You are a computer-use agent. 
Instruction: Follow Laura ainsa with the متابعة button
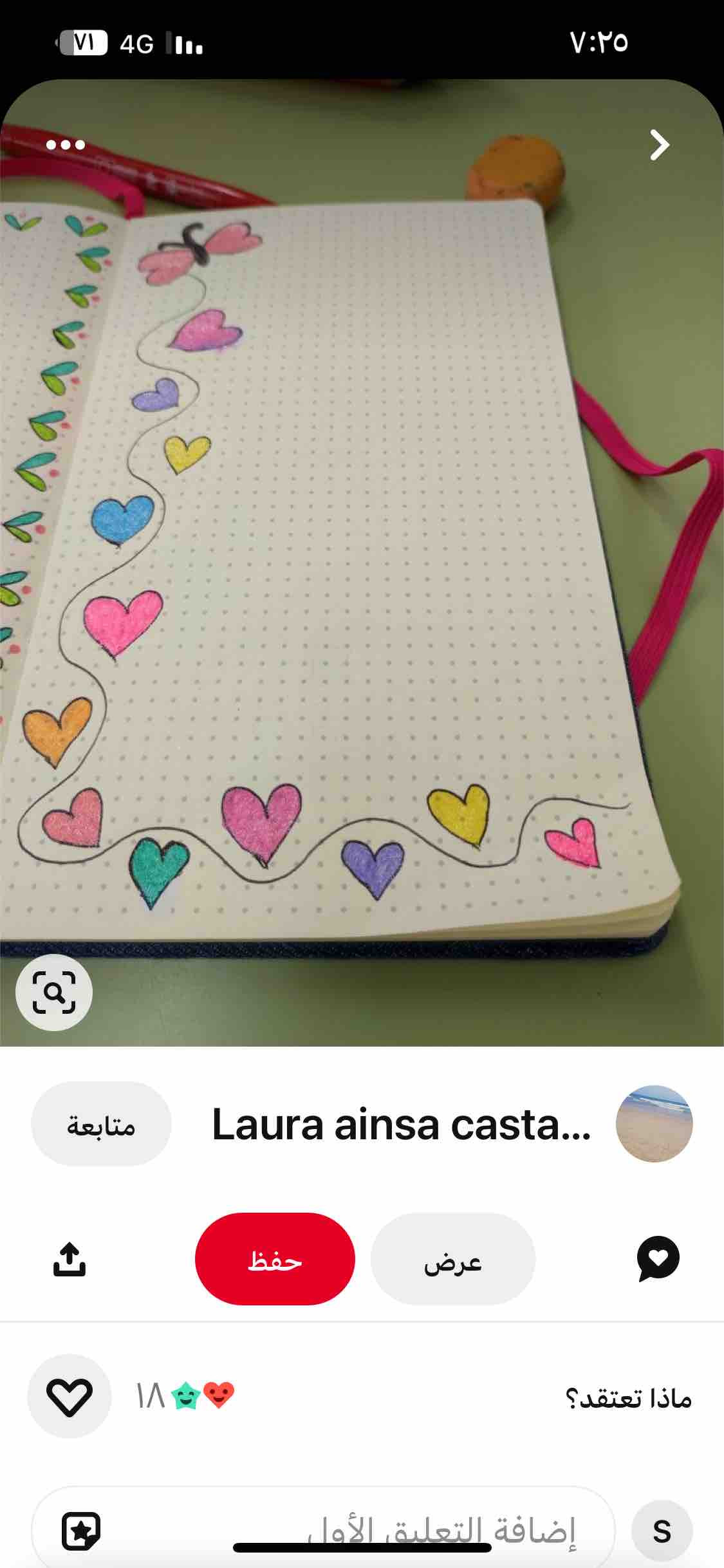(101, 1124)
